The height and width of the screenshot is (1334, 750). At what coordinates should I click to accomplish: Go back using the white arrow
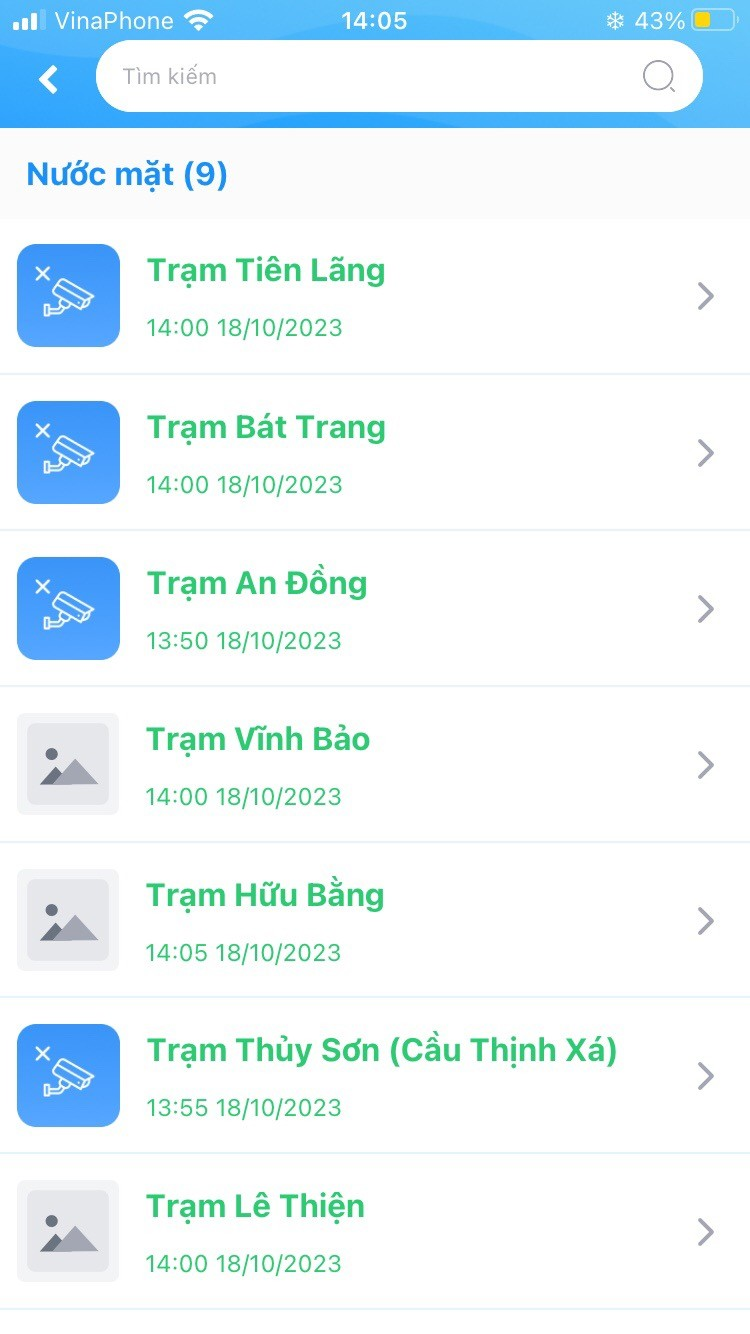click(48, 79)
